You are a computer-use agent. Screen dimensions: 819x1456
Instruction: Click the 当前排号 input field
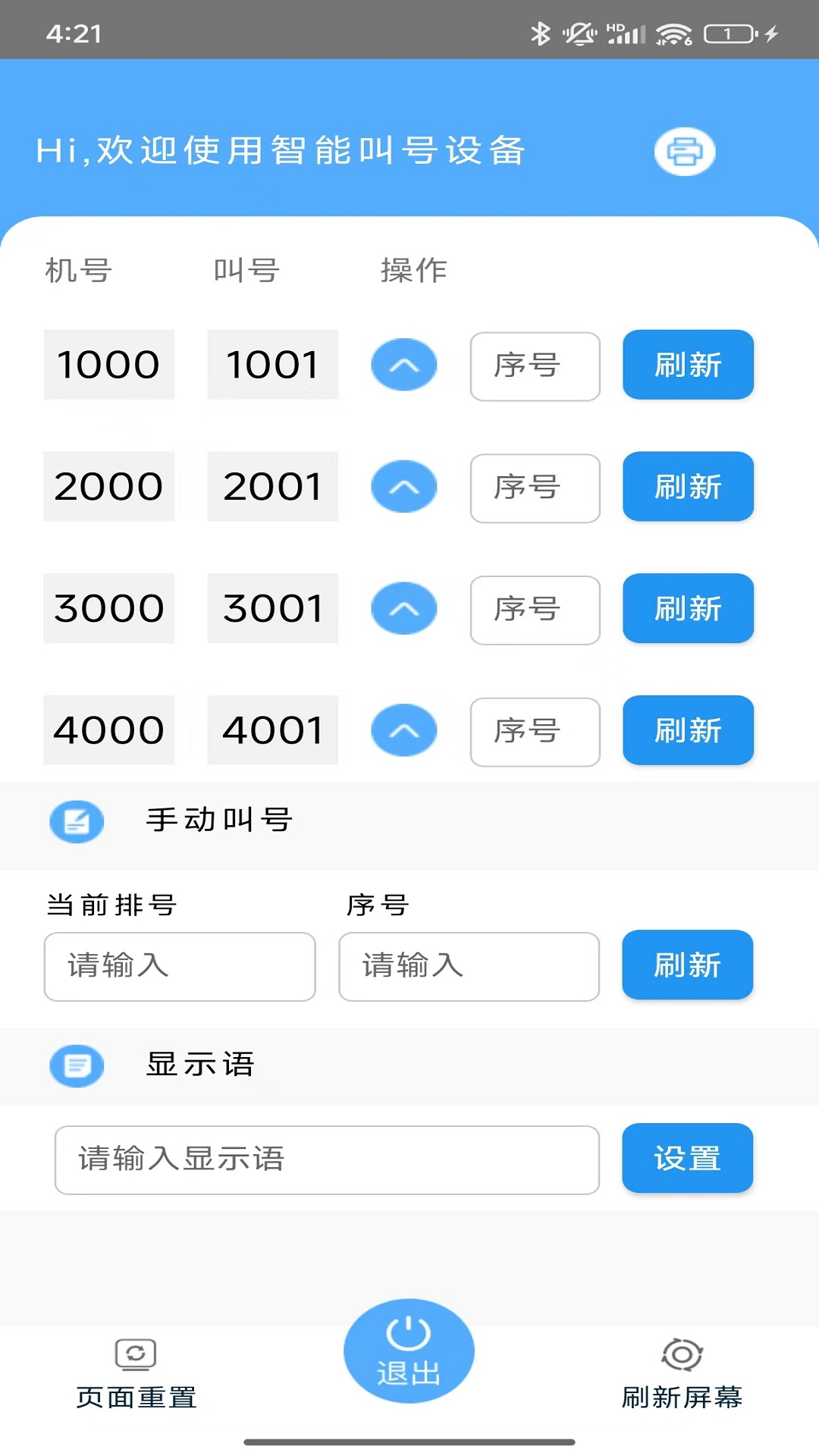(180, 967)
